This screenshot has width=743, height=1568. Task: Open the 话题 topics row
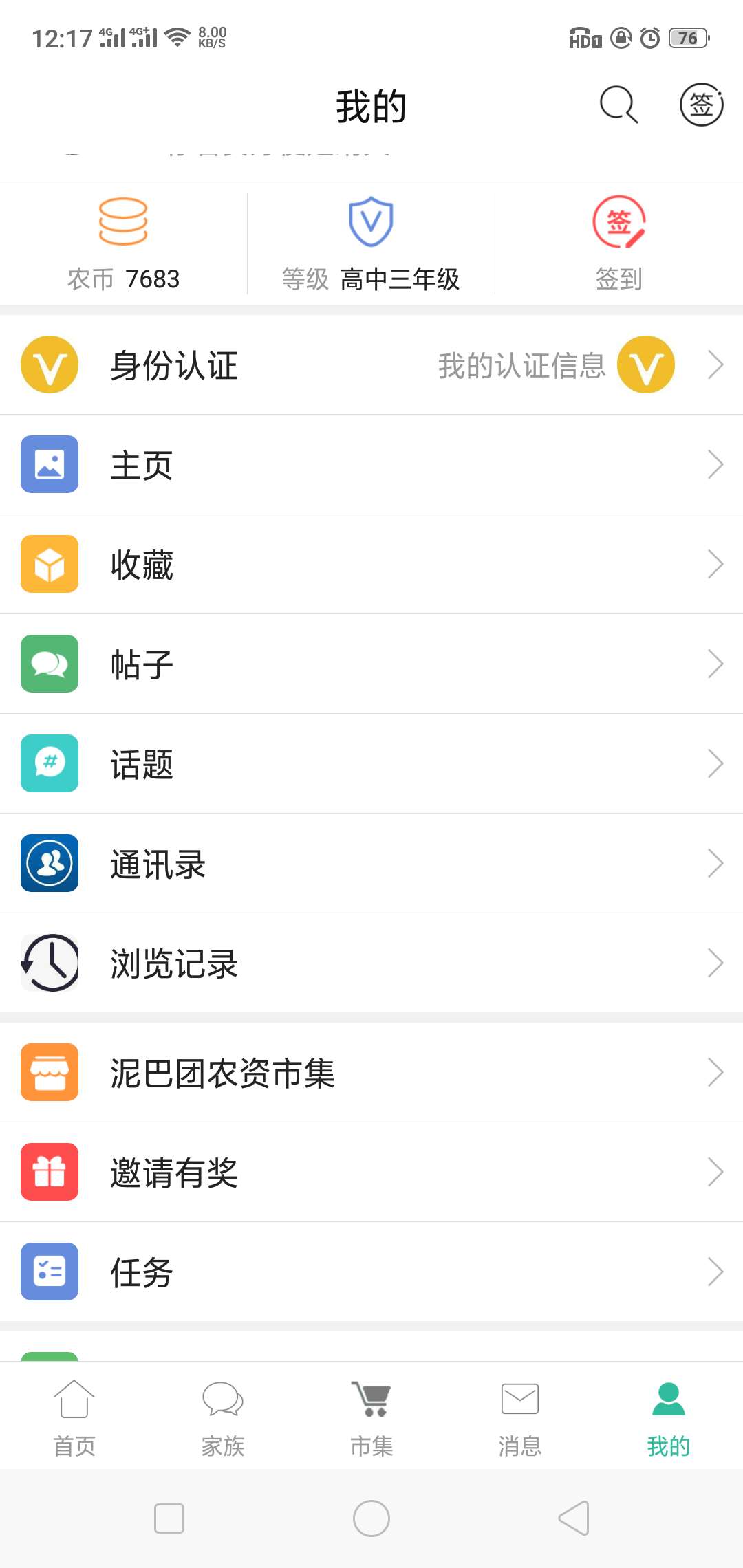[371, 763]
